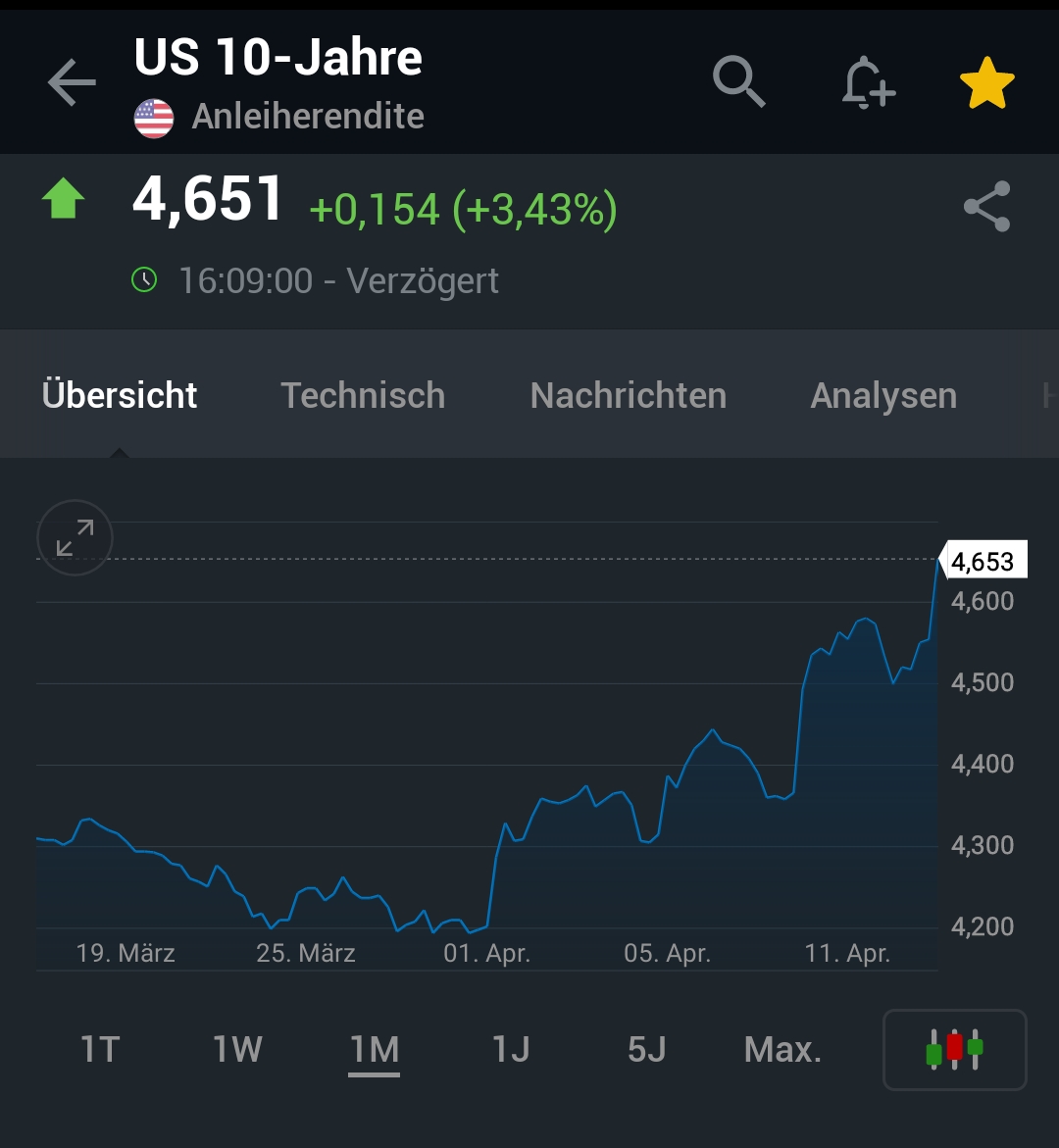Click the green upward trend arrow

click(x=63, y=199)
